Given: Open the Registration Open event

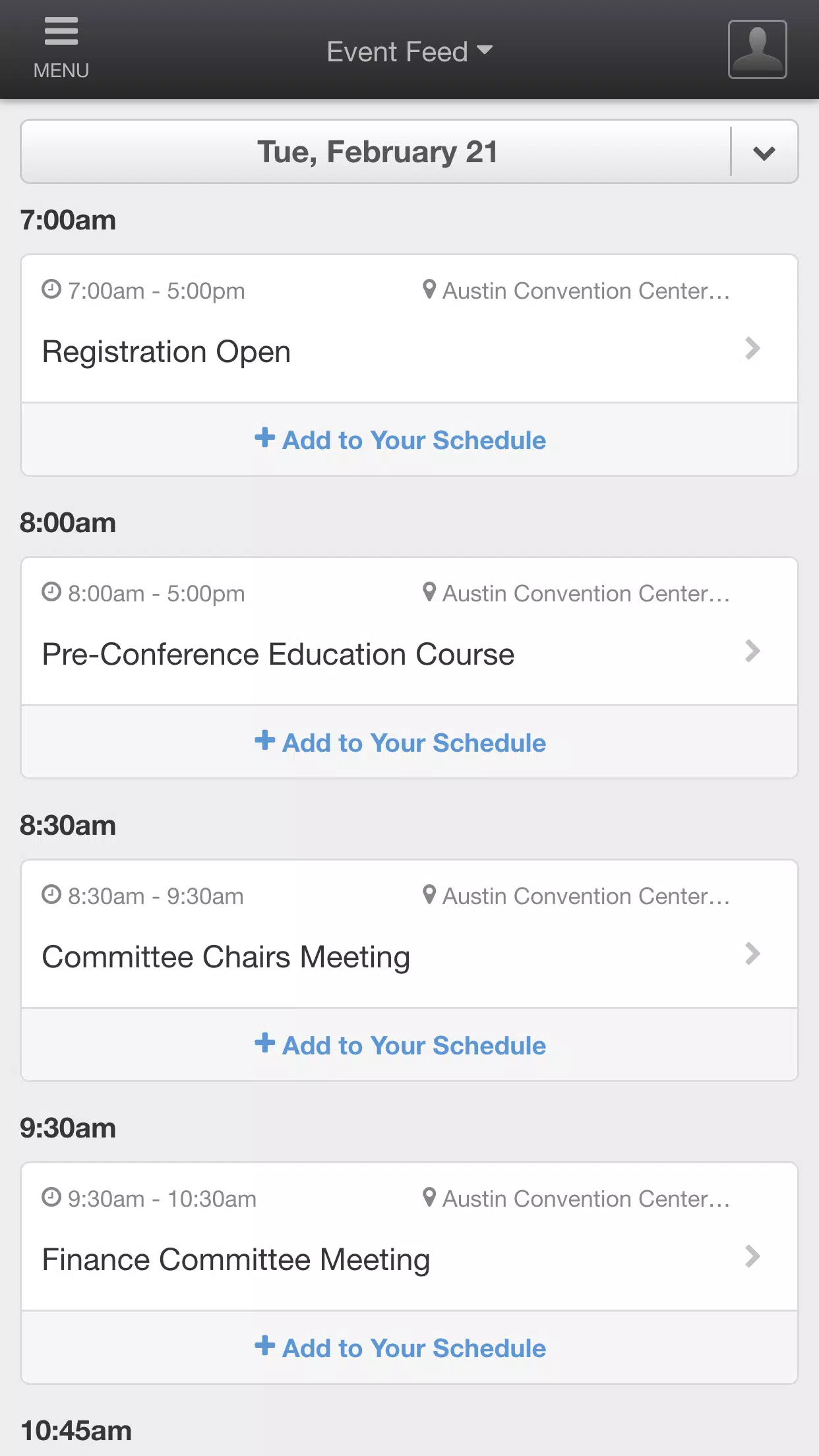Looking at the screenshot, I should [409, 328].
